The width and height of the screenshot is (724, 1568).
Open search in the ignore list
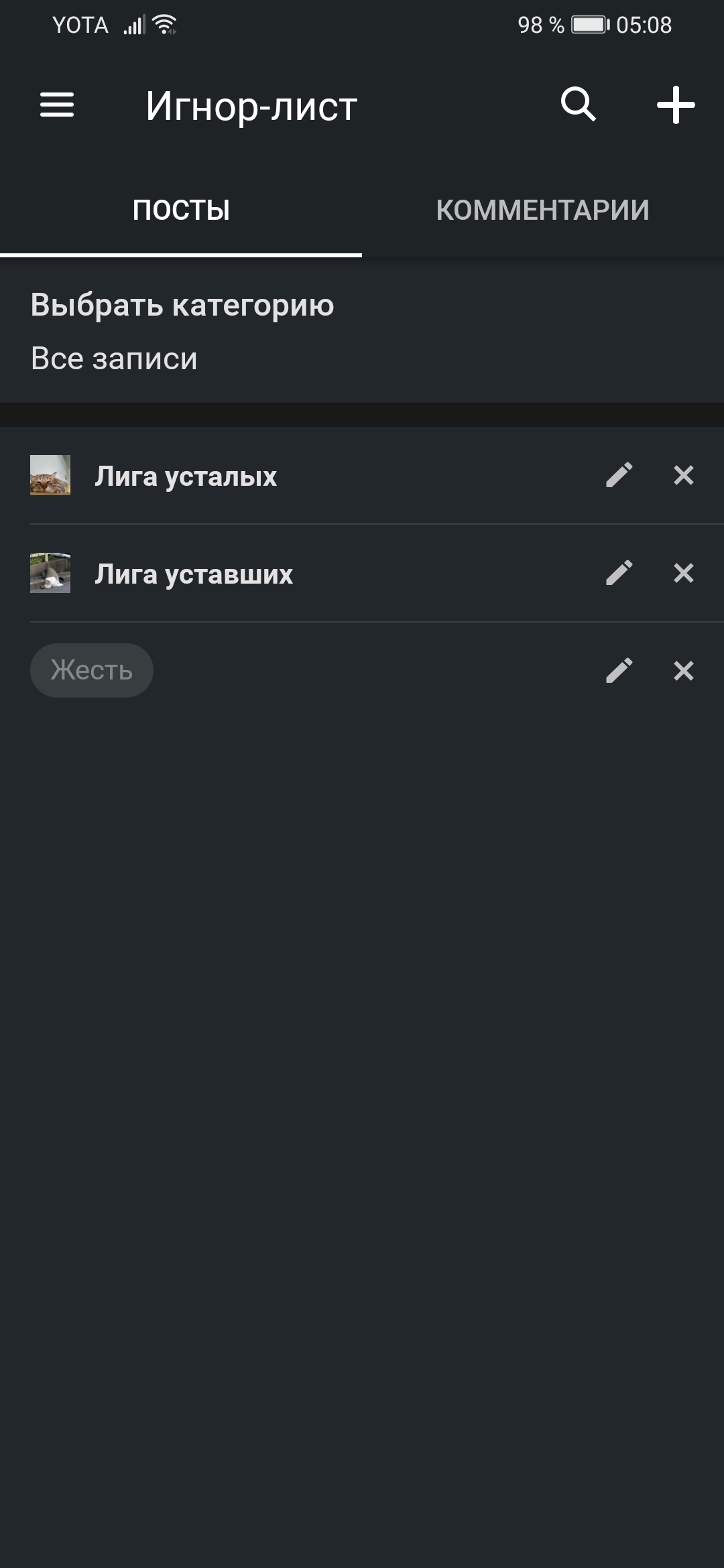(578, 105)
